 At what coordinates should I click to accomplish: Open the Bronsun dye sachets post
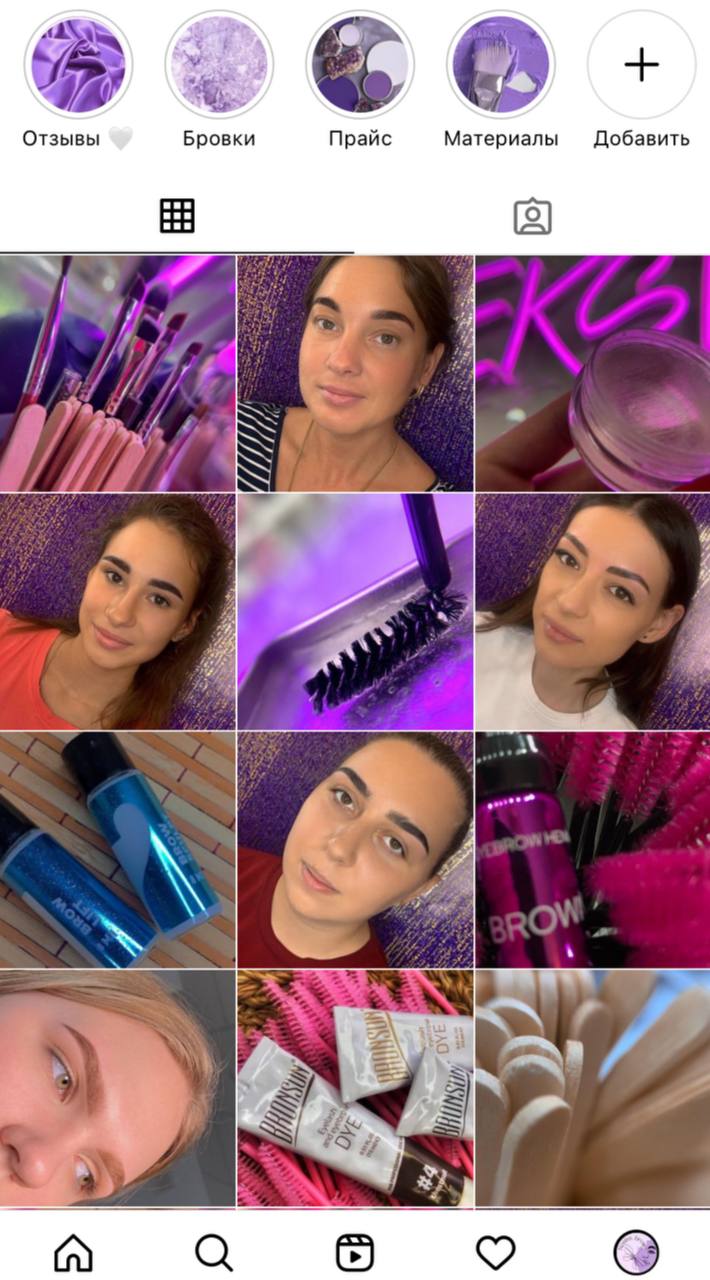click(x=355, y=1088)
